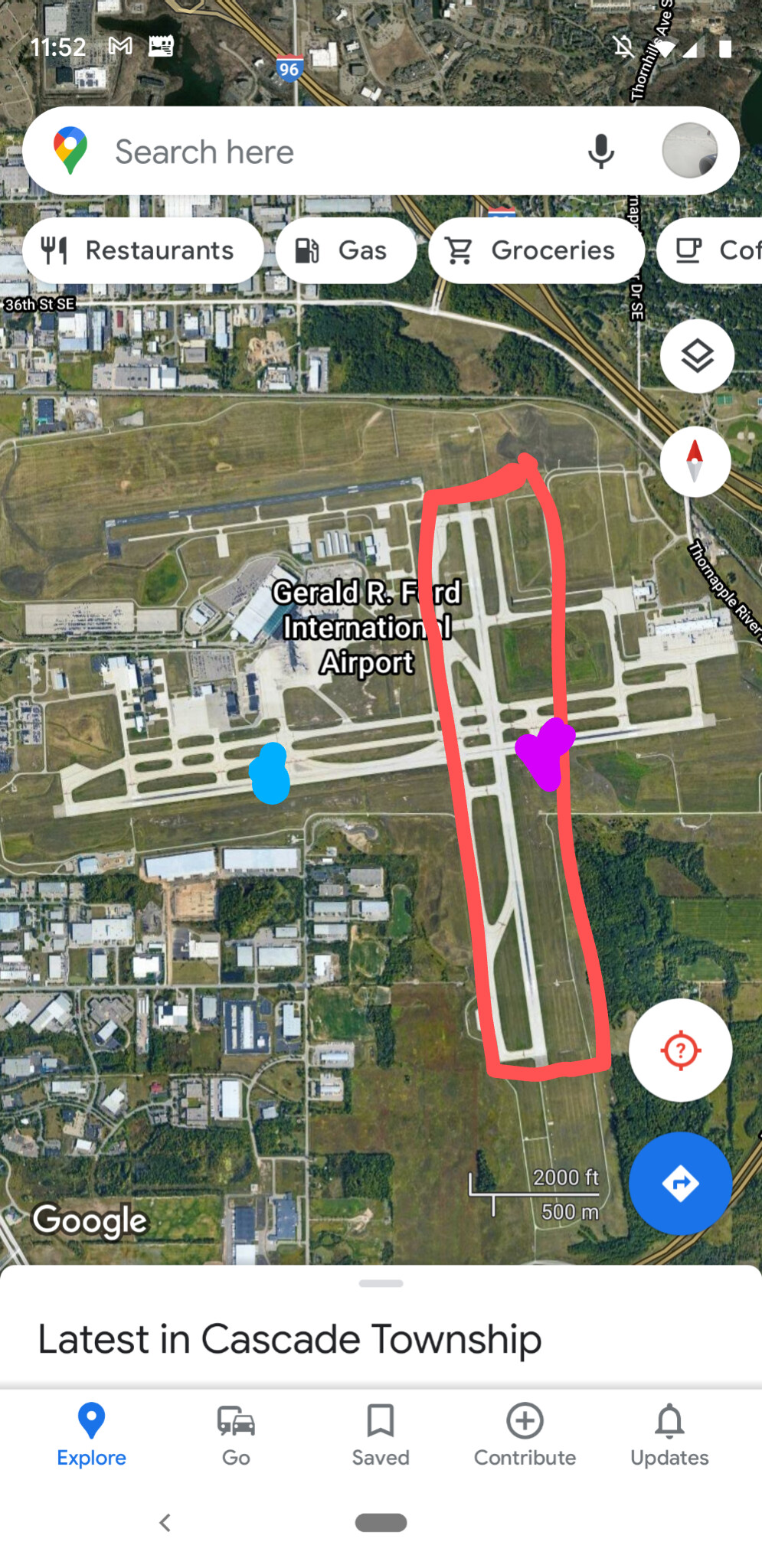Select the Gas chip
Viewport: 762px width, 1568px height.
pyautogui.click(x=346, y=250)
